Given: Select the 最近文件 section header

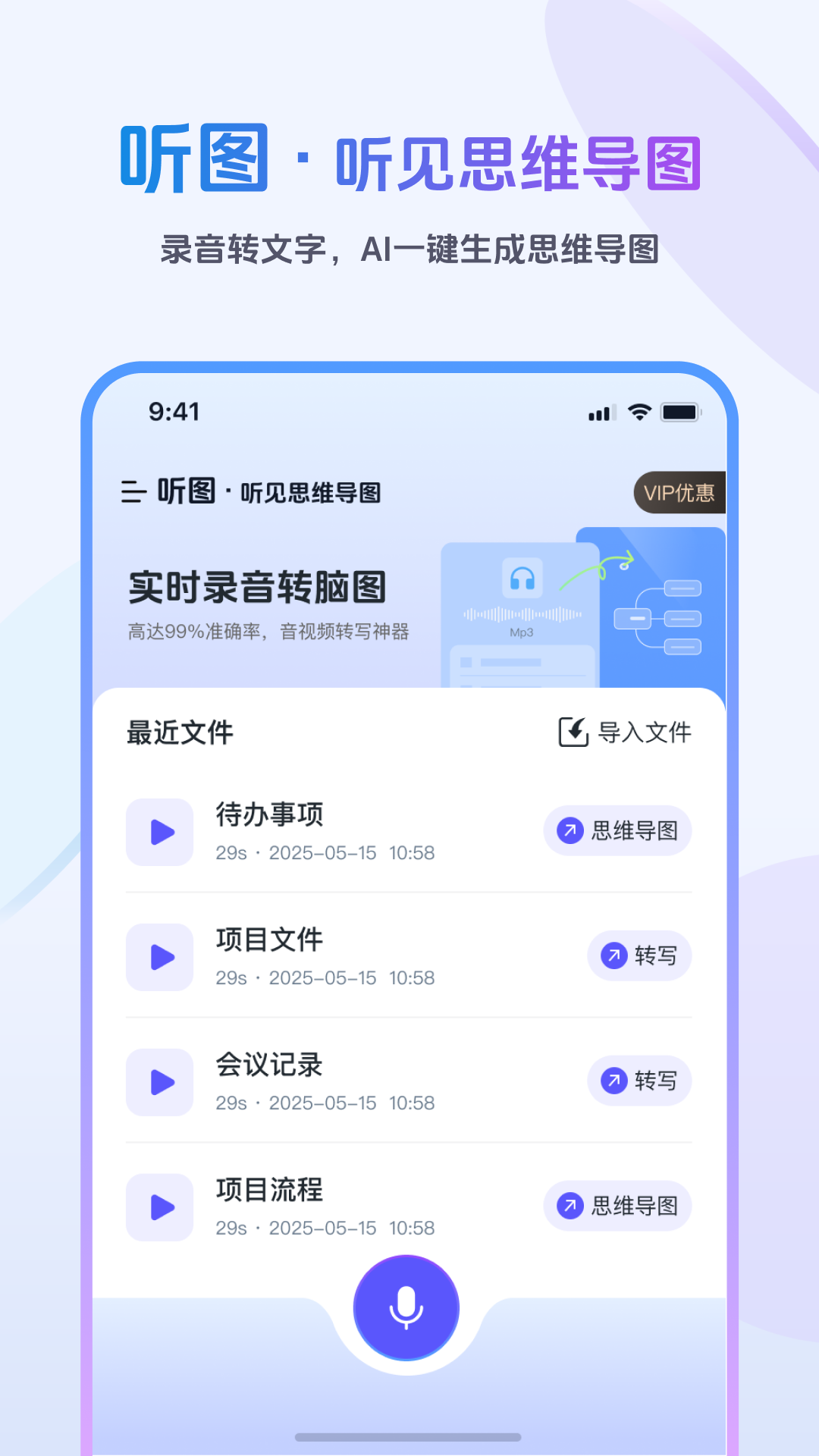Looking at the screenshot, I should coord(178,732).
